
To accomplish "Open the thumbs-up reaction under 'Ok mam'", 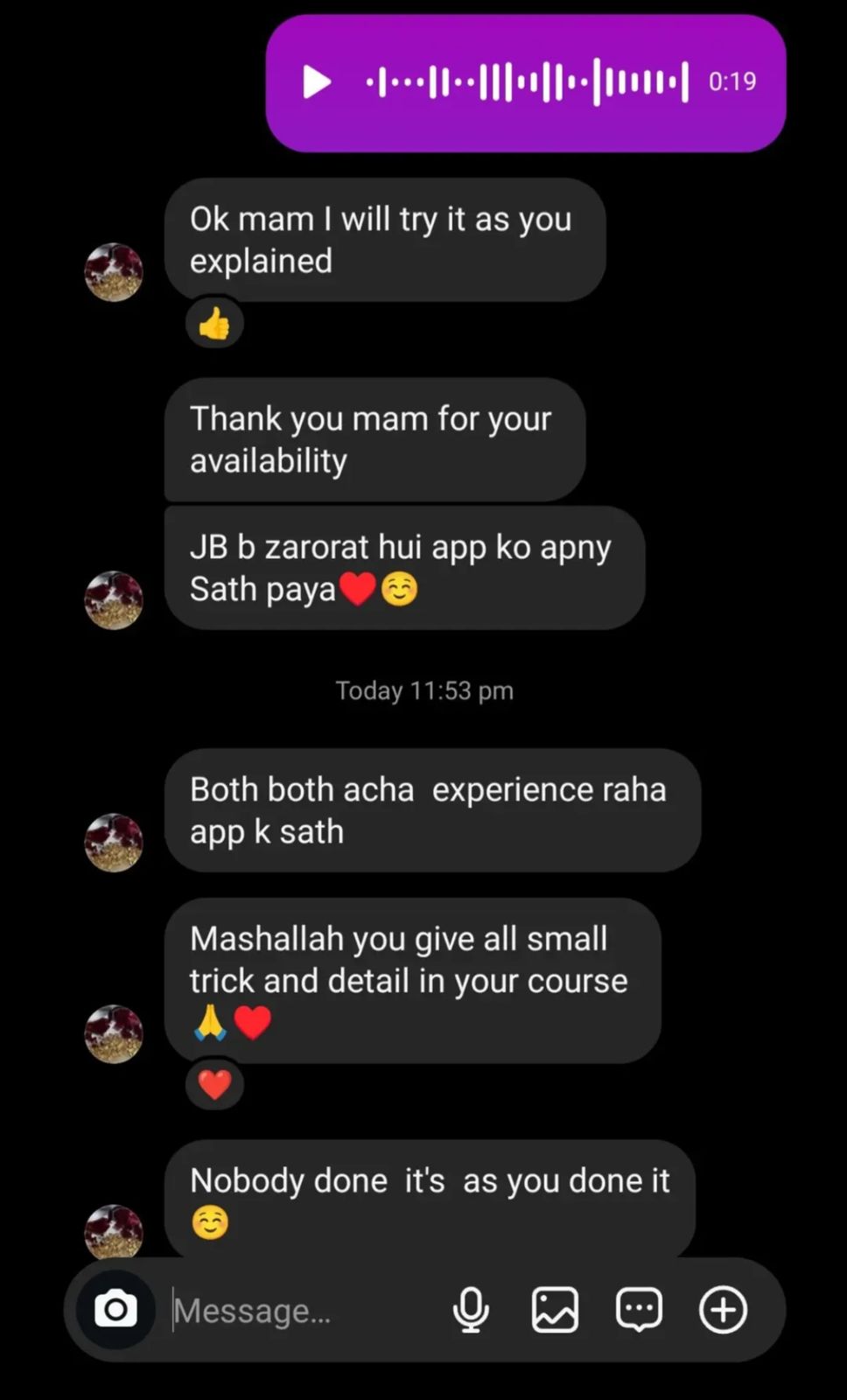I will pos(214,324).
